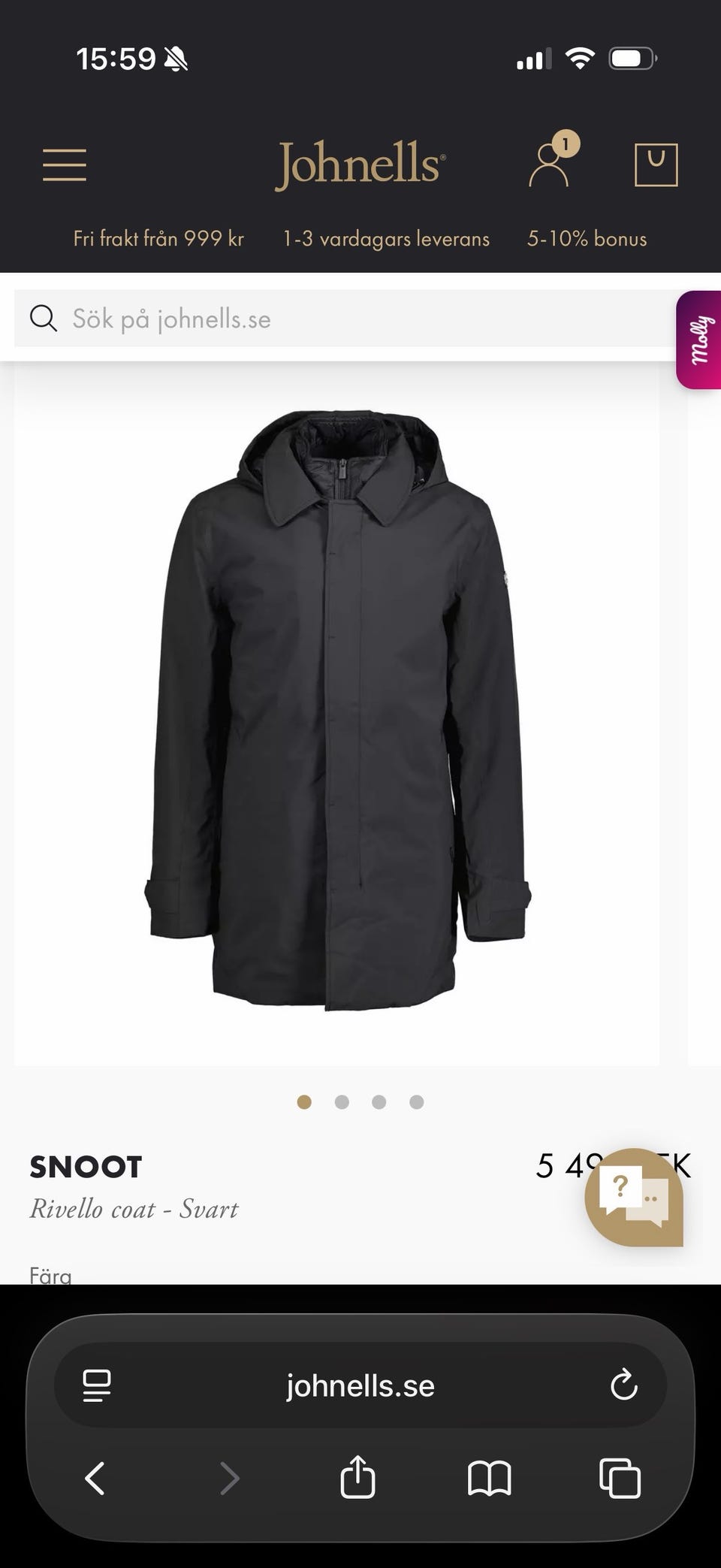Open the account profile icon

tap(550, 163)
